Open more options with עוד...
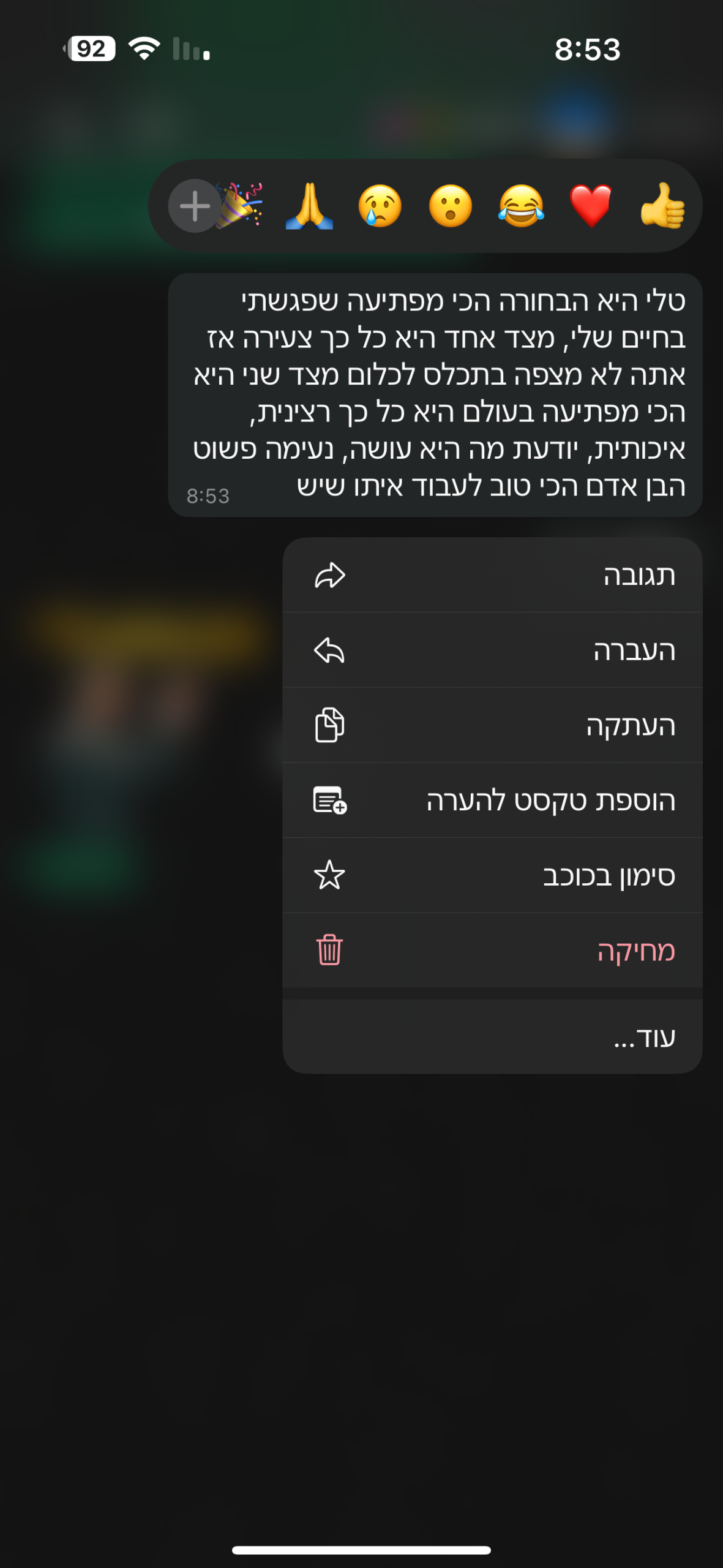The image size is (723, 1568). click(492, 1037)
